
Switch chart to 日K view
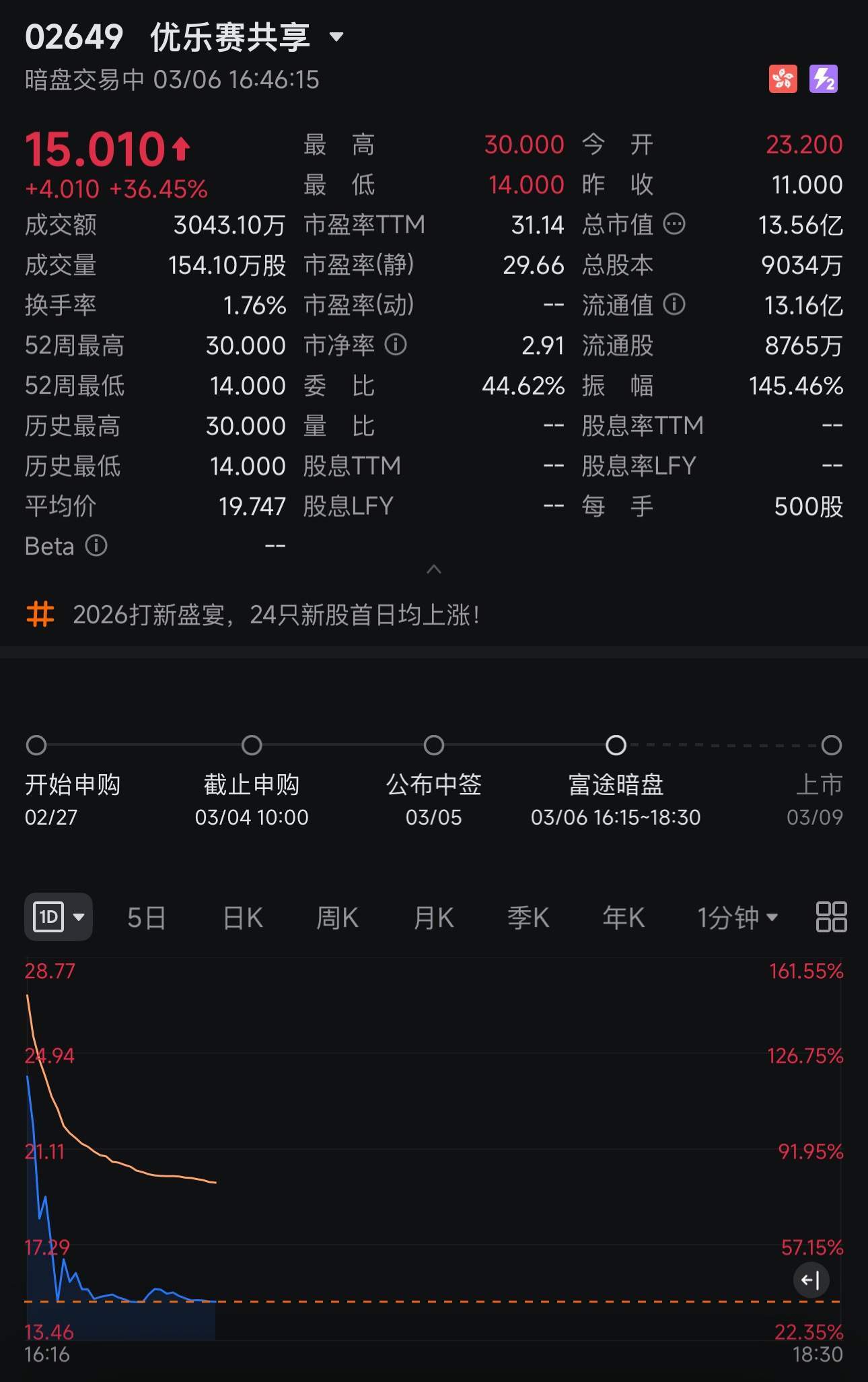(242, 918)
